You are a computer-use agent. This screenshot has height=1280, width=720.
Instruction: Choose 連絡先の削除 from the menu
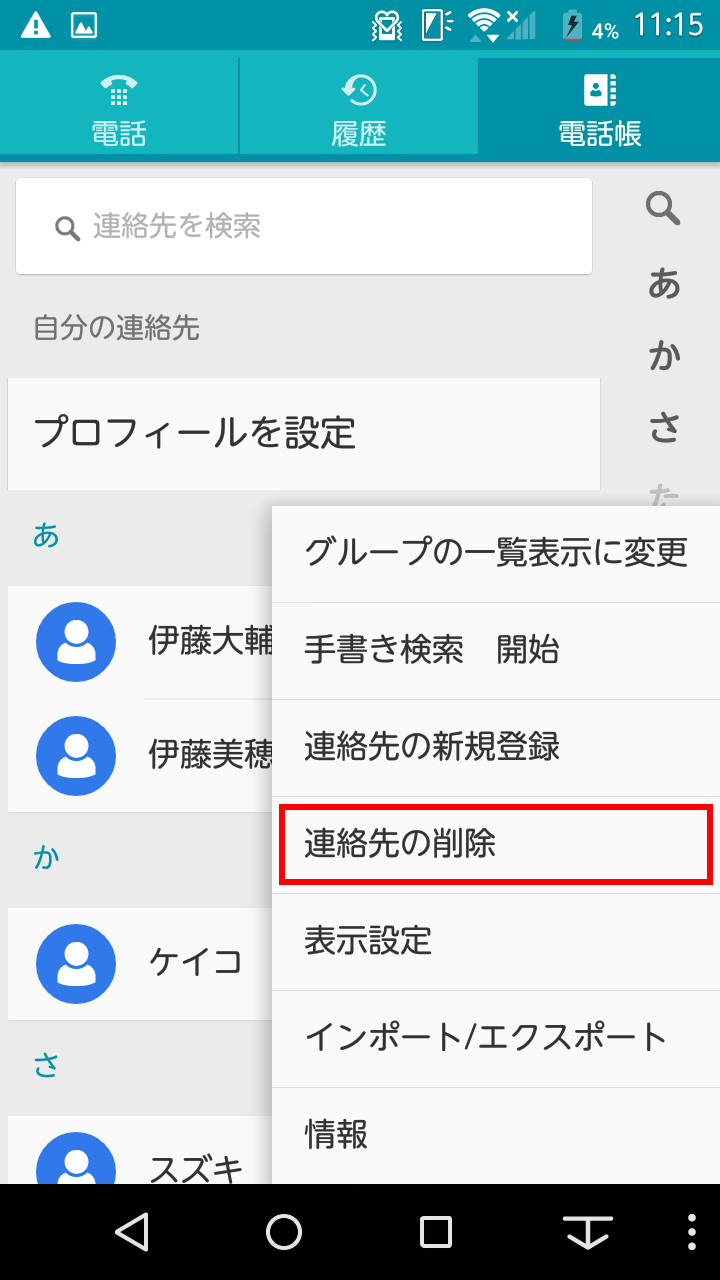click(x=496, y=845)
